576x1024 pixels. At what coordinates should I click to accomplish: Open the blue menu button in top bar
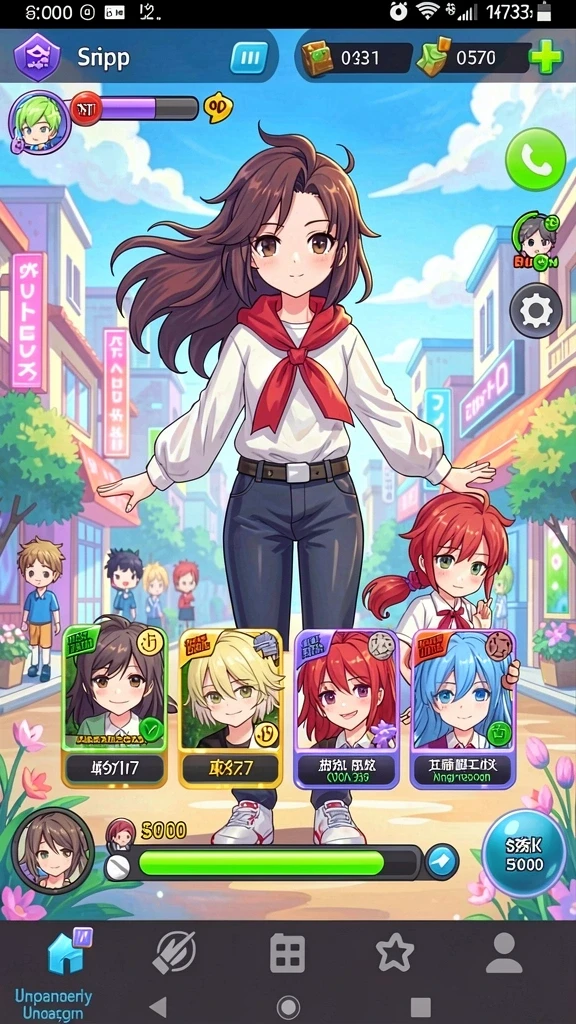(249, 58)
